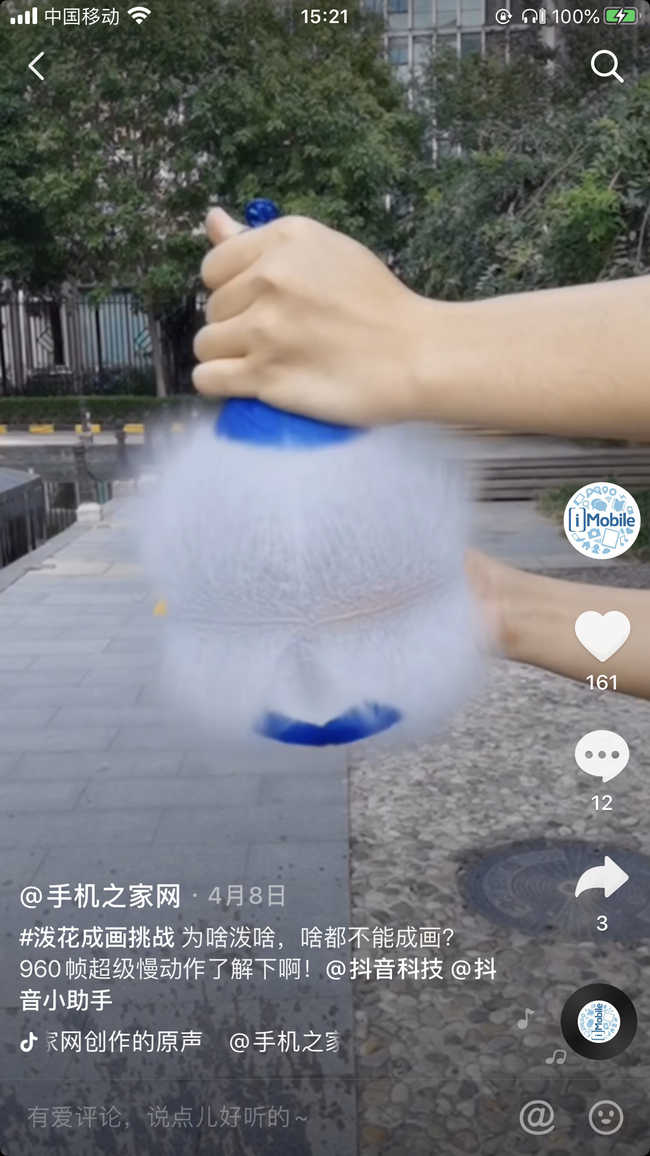
Task: Open the iMobile author avatar
Action: [601, 520]
